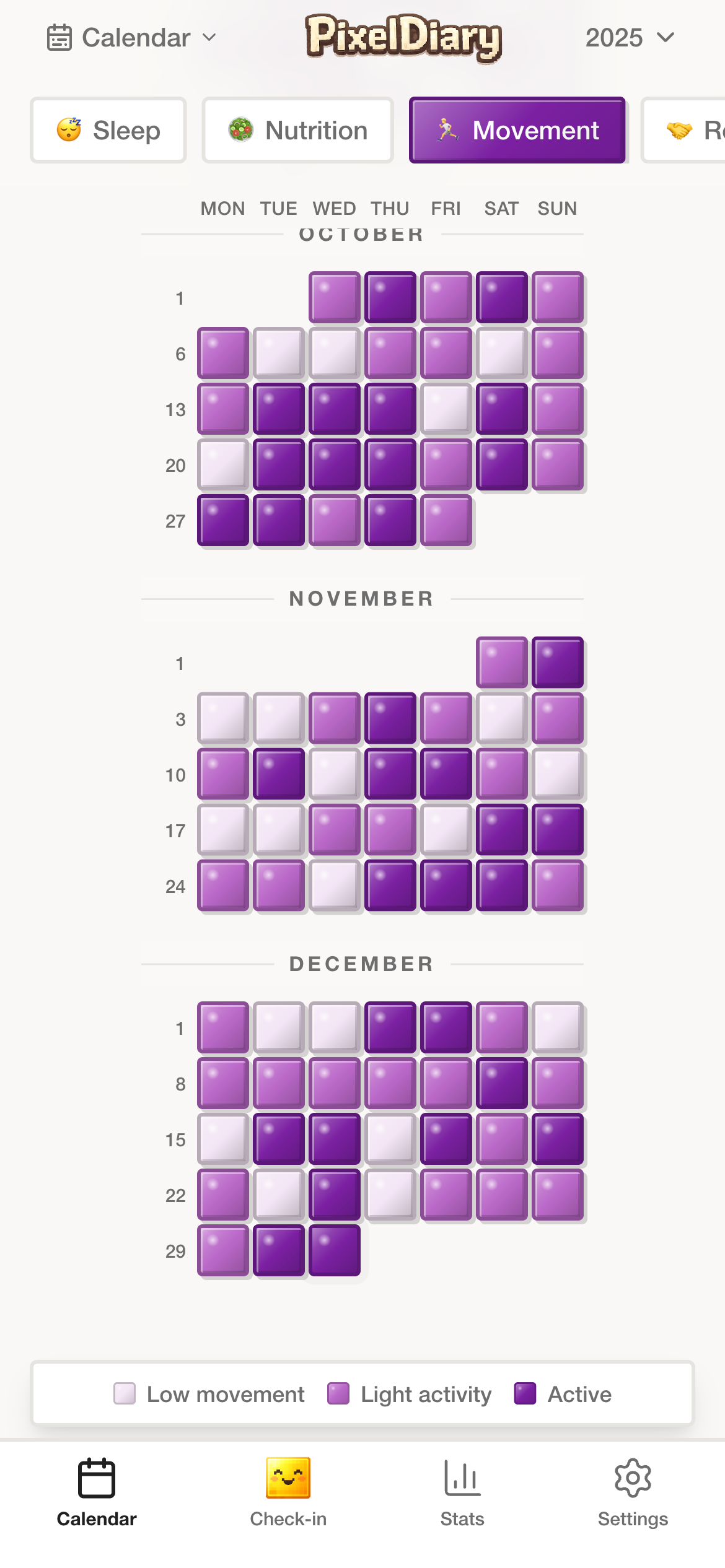Screen dimensions: 725x1568
Task: Toggle the Saturday cell in November's first row
Action: (501, 663)
